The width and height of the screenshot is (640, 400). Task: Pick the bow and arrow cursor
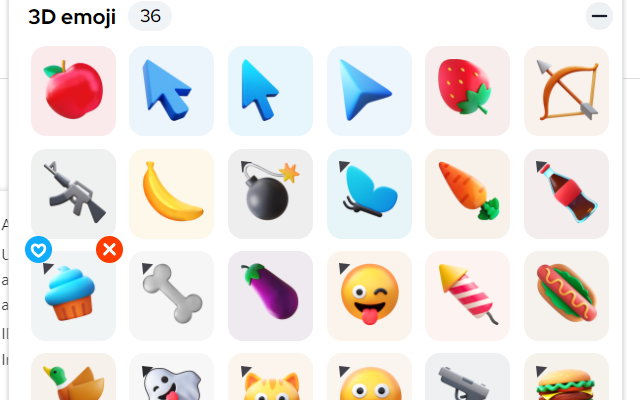point(566,91)
